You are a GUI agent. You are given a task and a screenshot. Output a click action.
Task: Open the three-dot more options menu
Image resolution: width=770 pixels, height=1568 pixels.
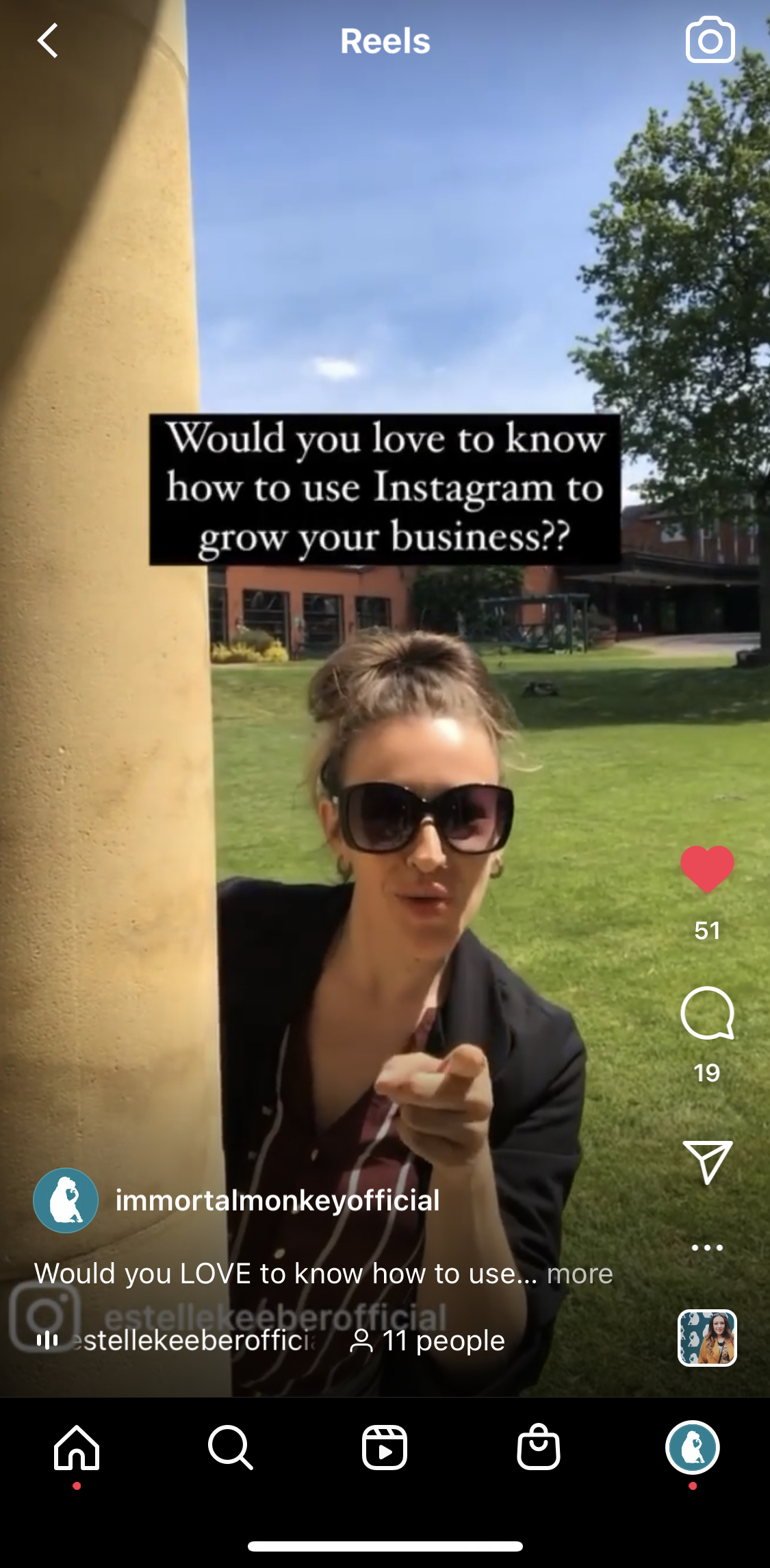pyautogui.click(x=707, y=1248)
